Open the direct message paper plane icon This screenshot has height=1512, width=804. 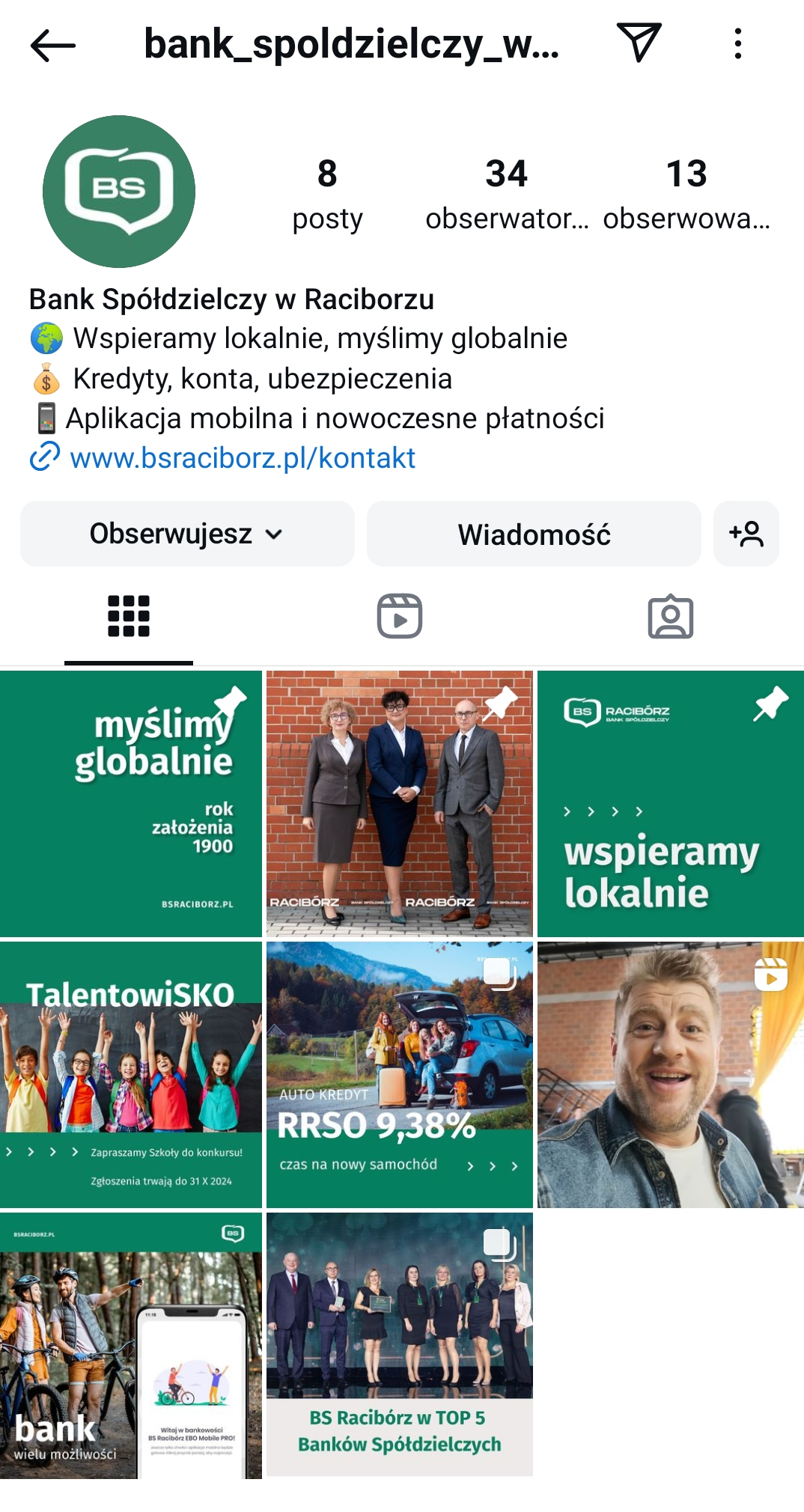click(638, 42)
